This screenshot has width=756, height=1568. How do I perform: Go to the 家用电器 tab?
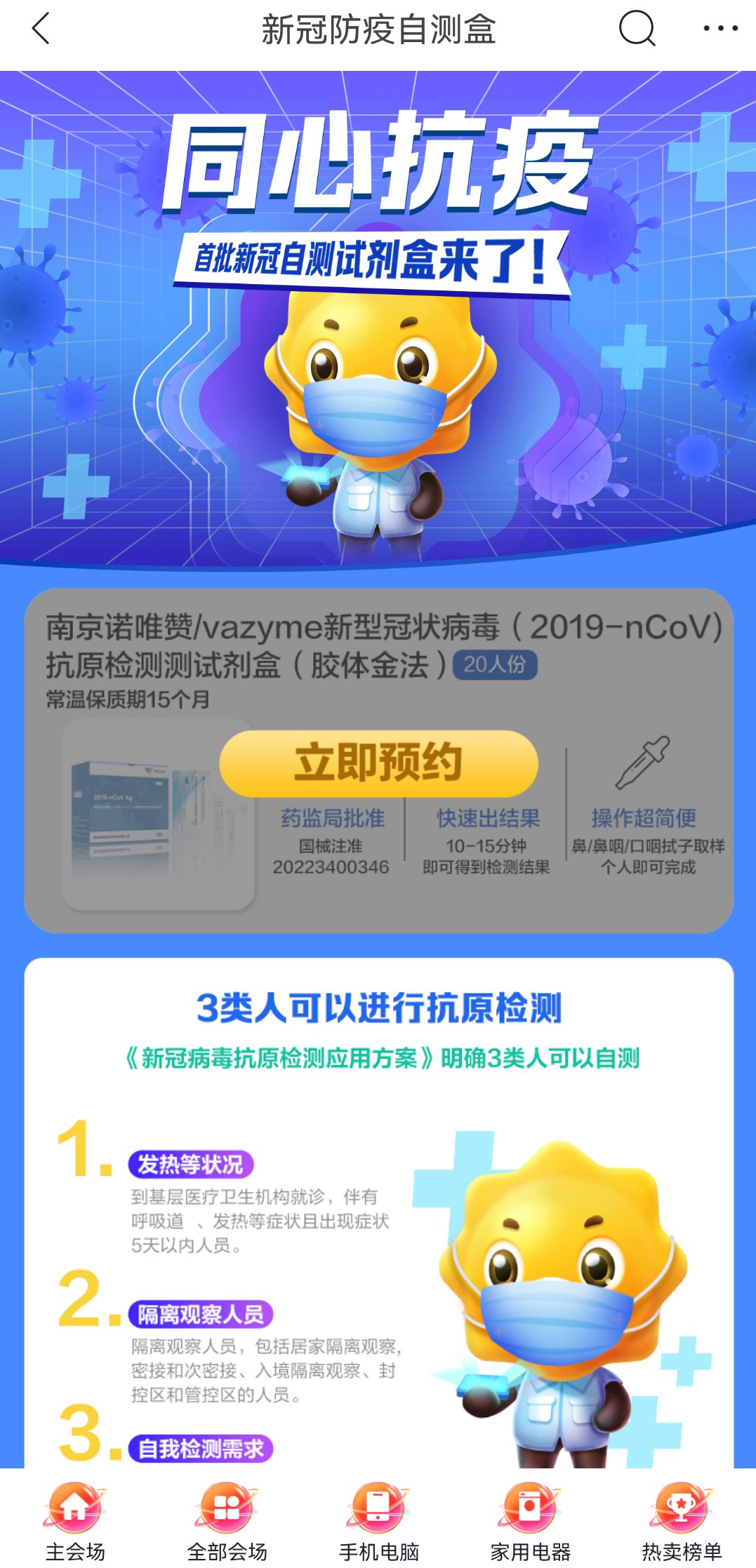[530, 1520]
